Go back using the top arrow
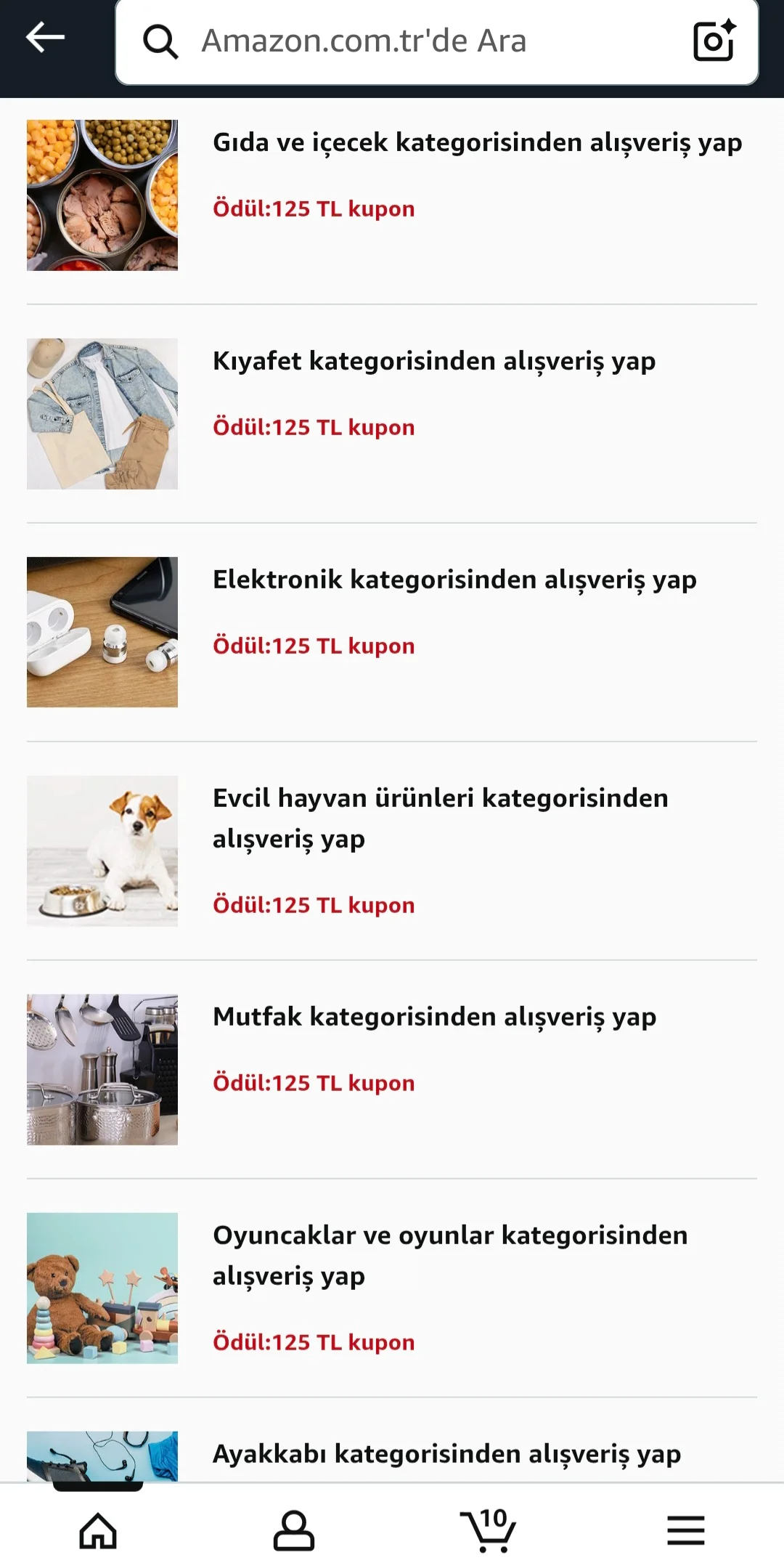 (x=45, y=38)
